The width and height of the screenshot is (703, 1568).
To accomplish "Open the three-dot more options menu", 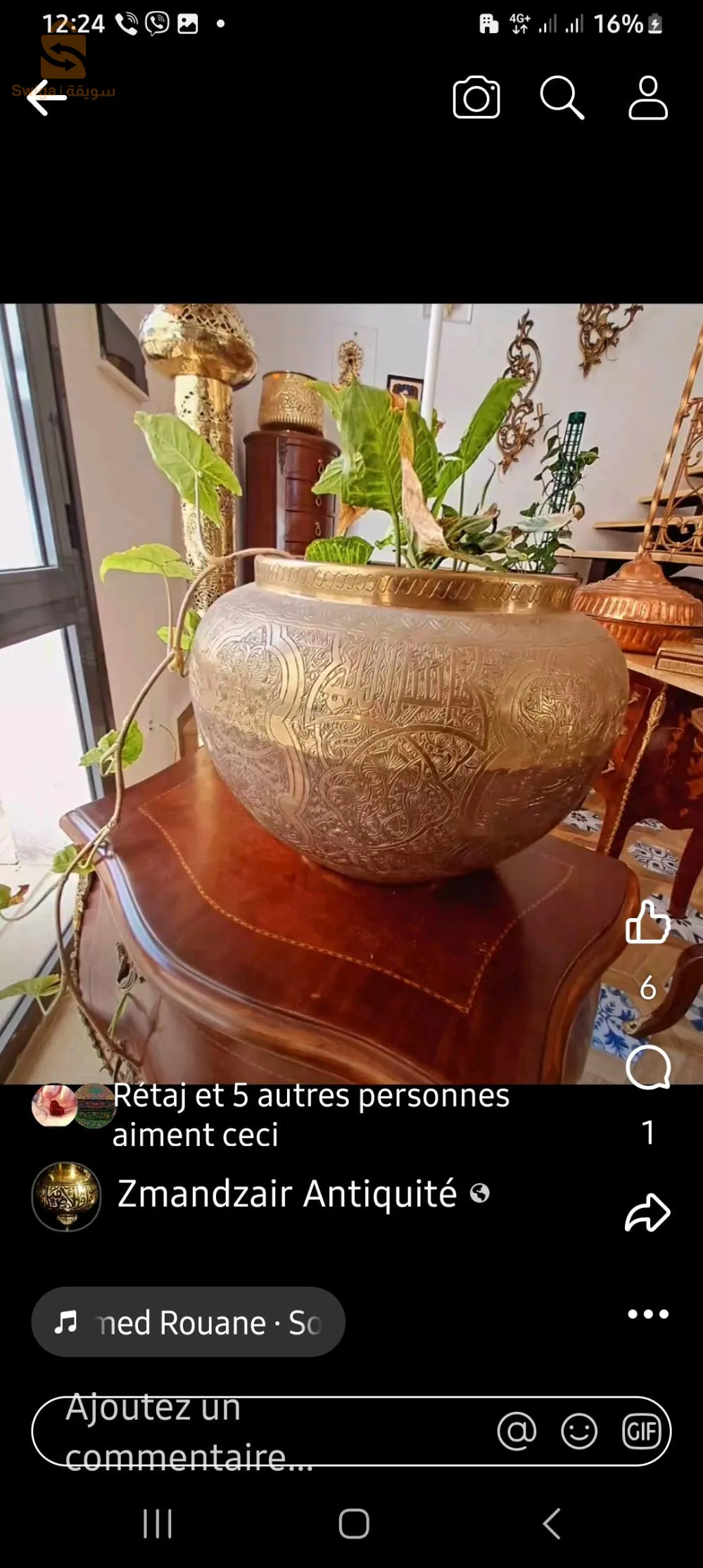I will pos(647,1314).
